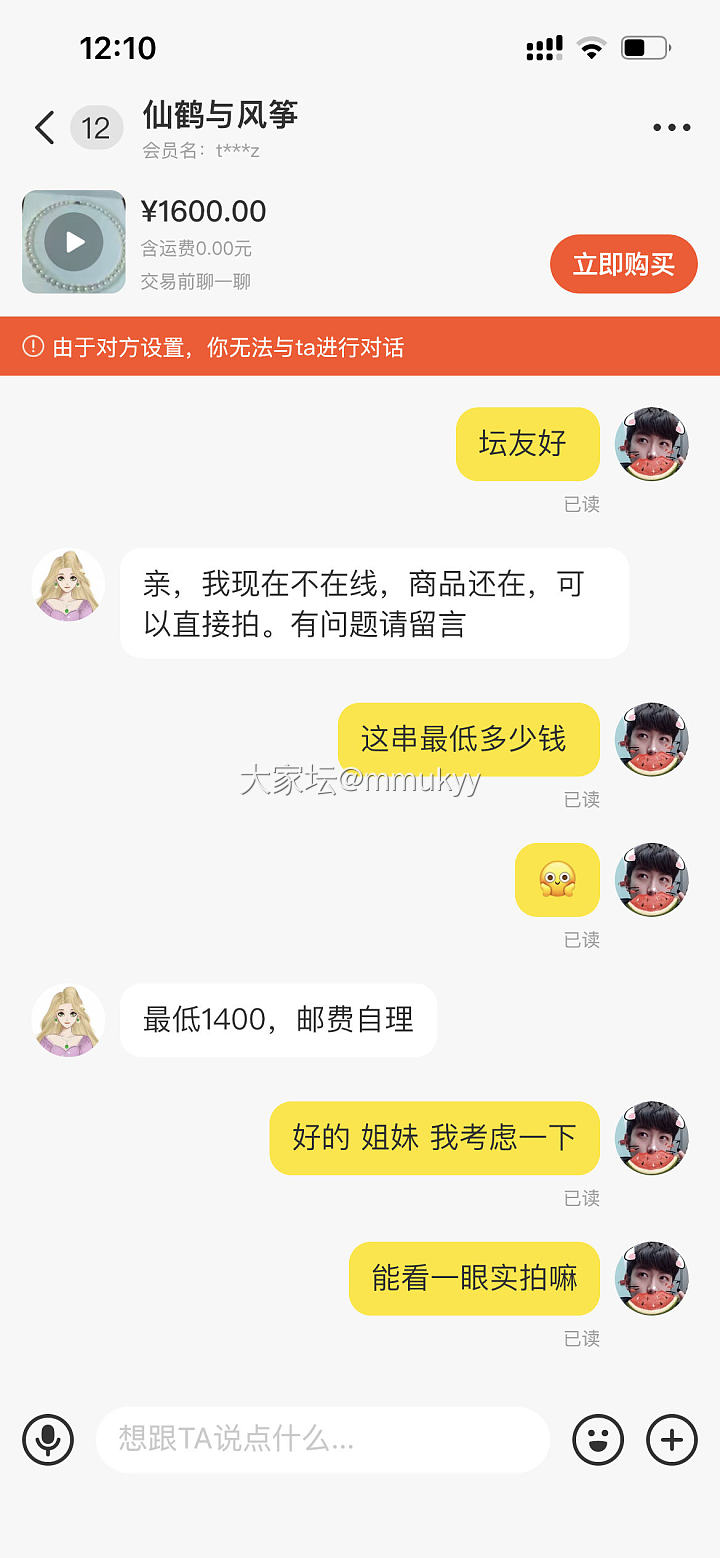The width and height of the screenshot is (720, 1558).
Task: Go back to the previous screen
Action: [45, 128]
